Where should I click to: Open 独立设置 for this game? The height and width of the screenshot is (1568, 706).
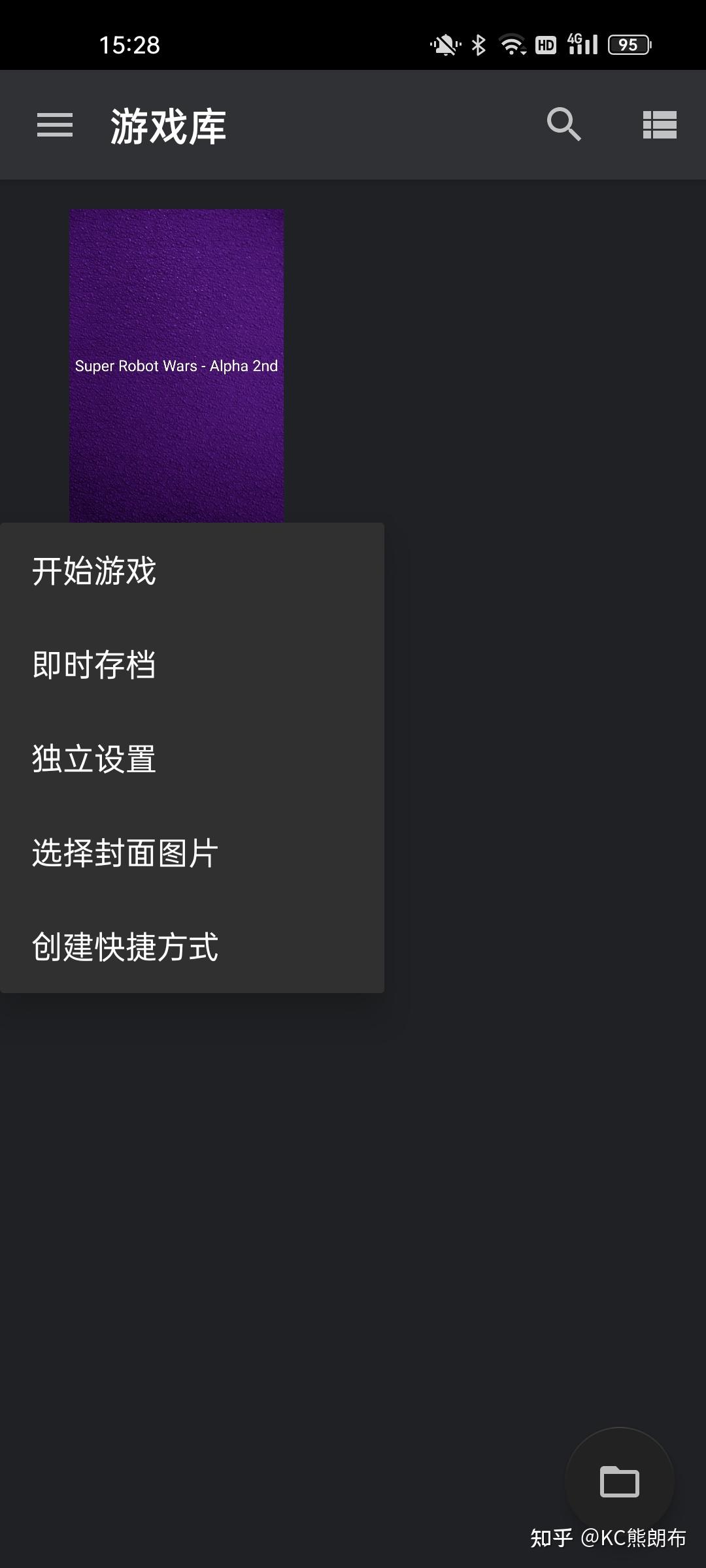[192, 759]
